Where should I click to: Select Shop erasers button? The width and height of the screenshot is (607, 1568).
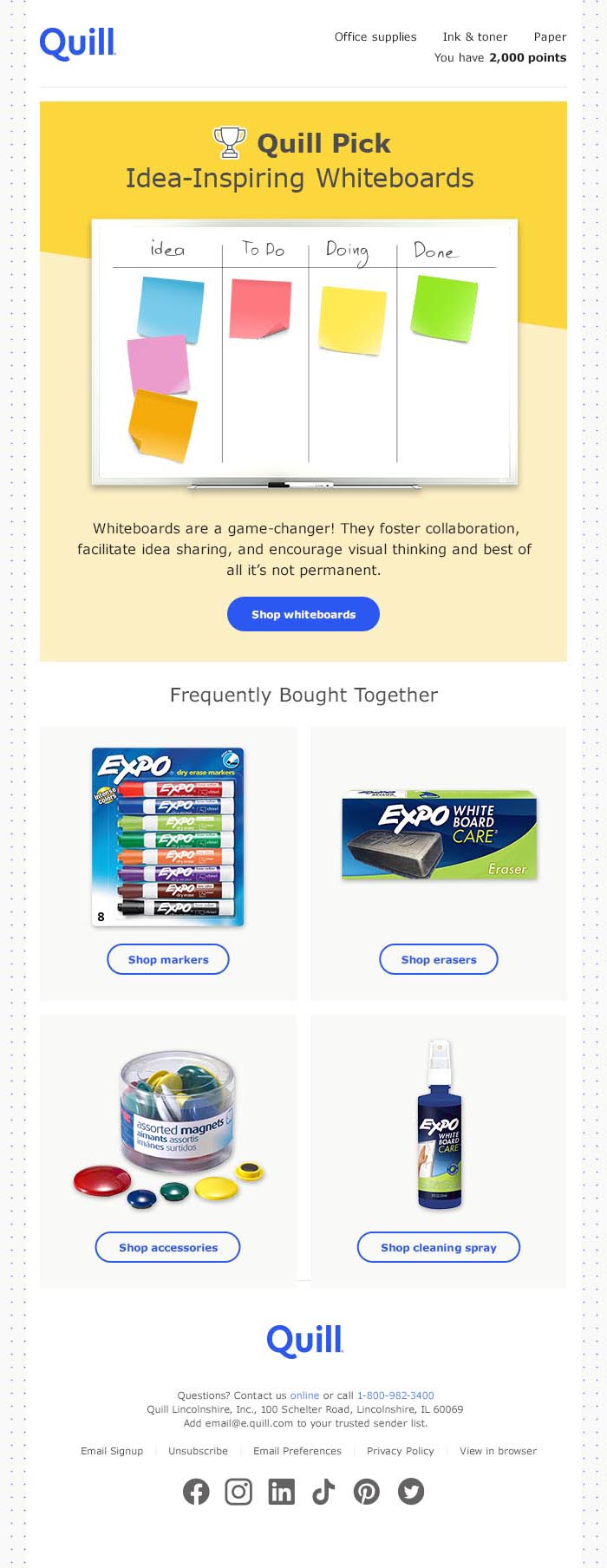click(x=439, y=959)
